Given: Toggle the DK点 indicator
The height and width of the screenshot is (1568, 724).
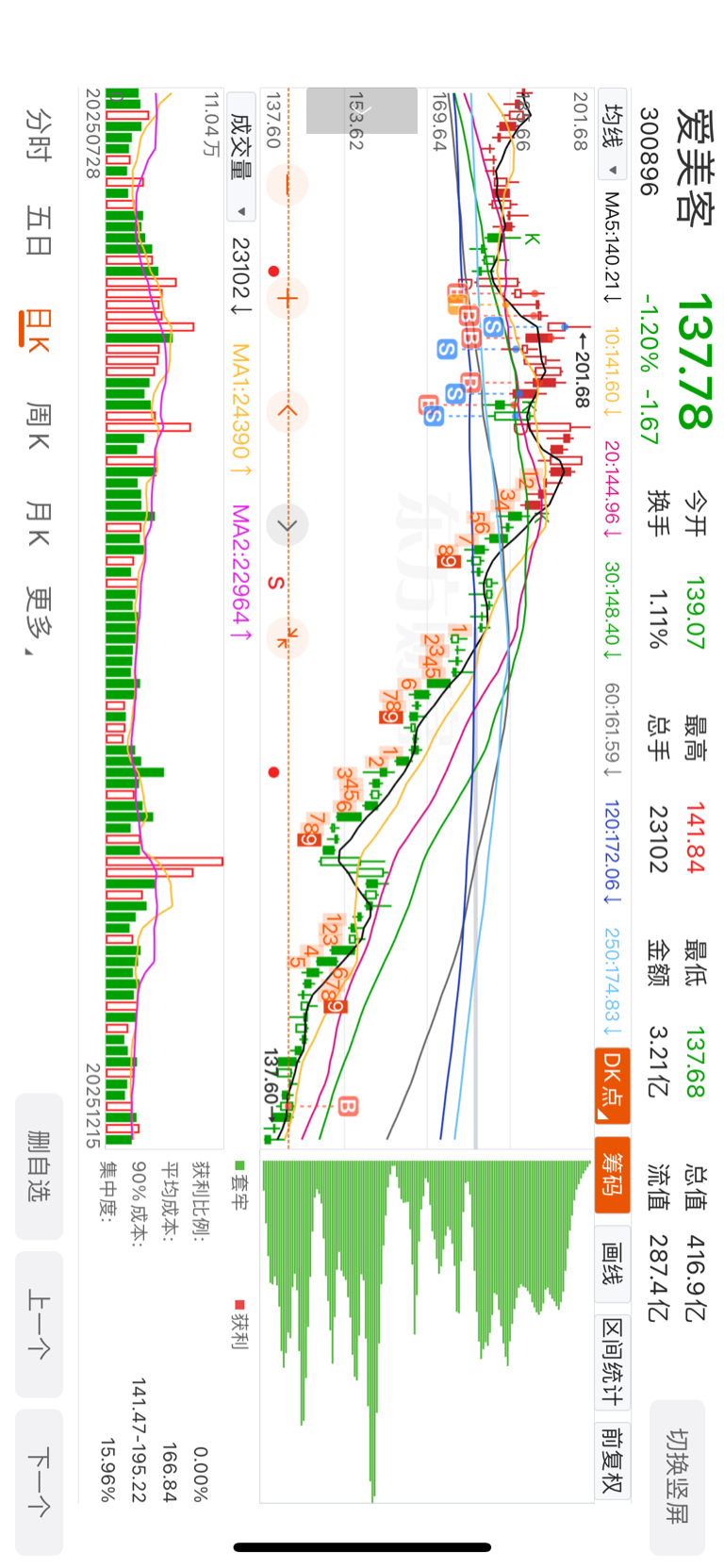Looking at the screenshot, I should tap(612, 1085).
